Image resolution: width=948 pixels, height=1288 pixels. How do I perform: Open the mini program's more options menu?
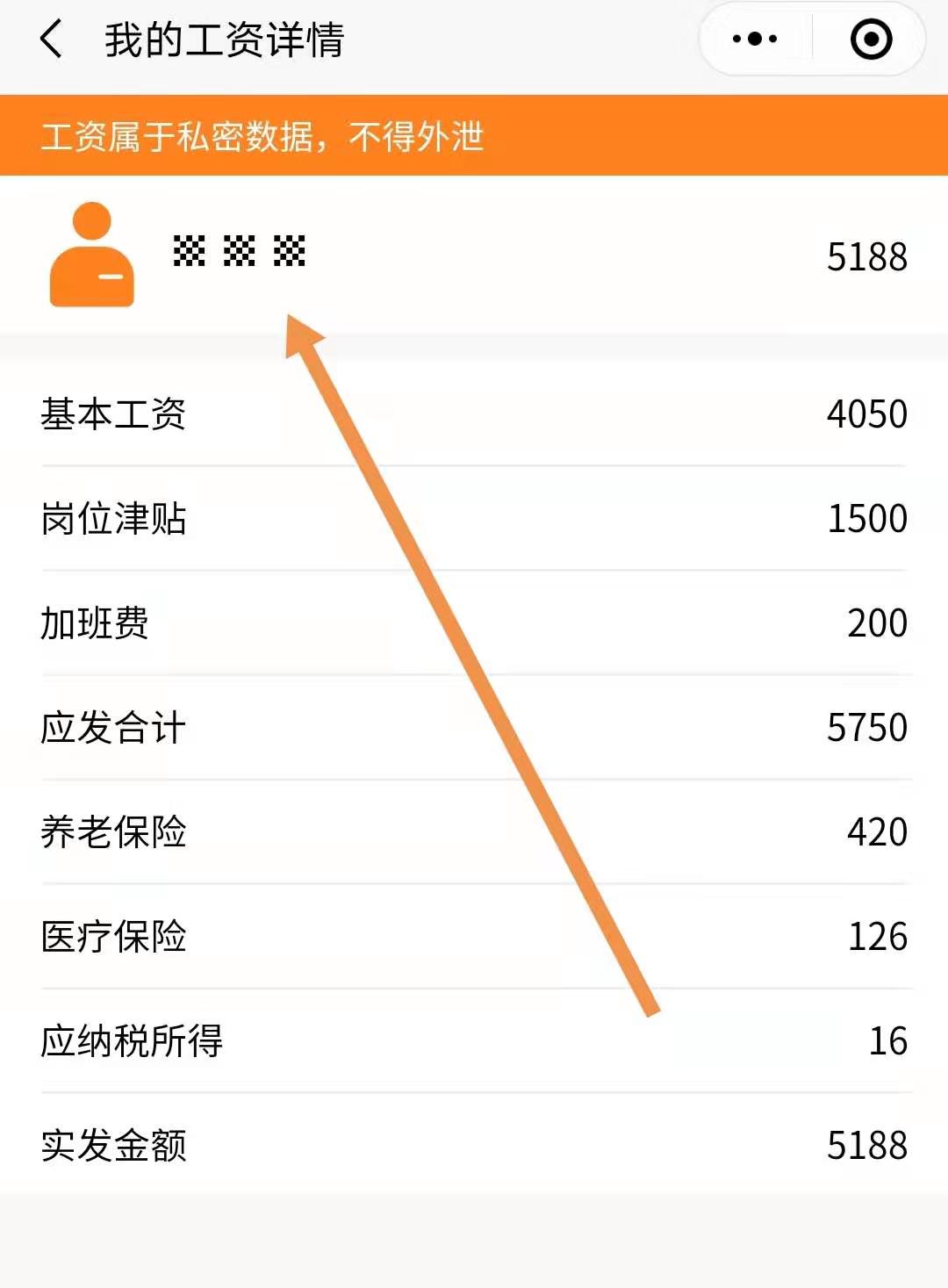click(755, 40)
